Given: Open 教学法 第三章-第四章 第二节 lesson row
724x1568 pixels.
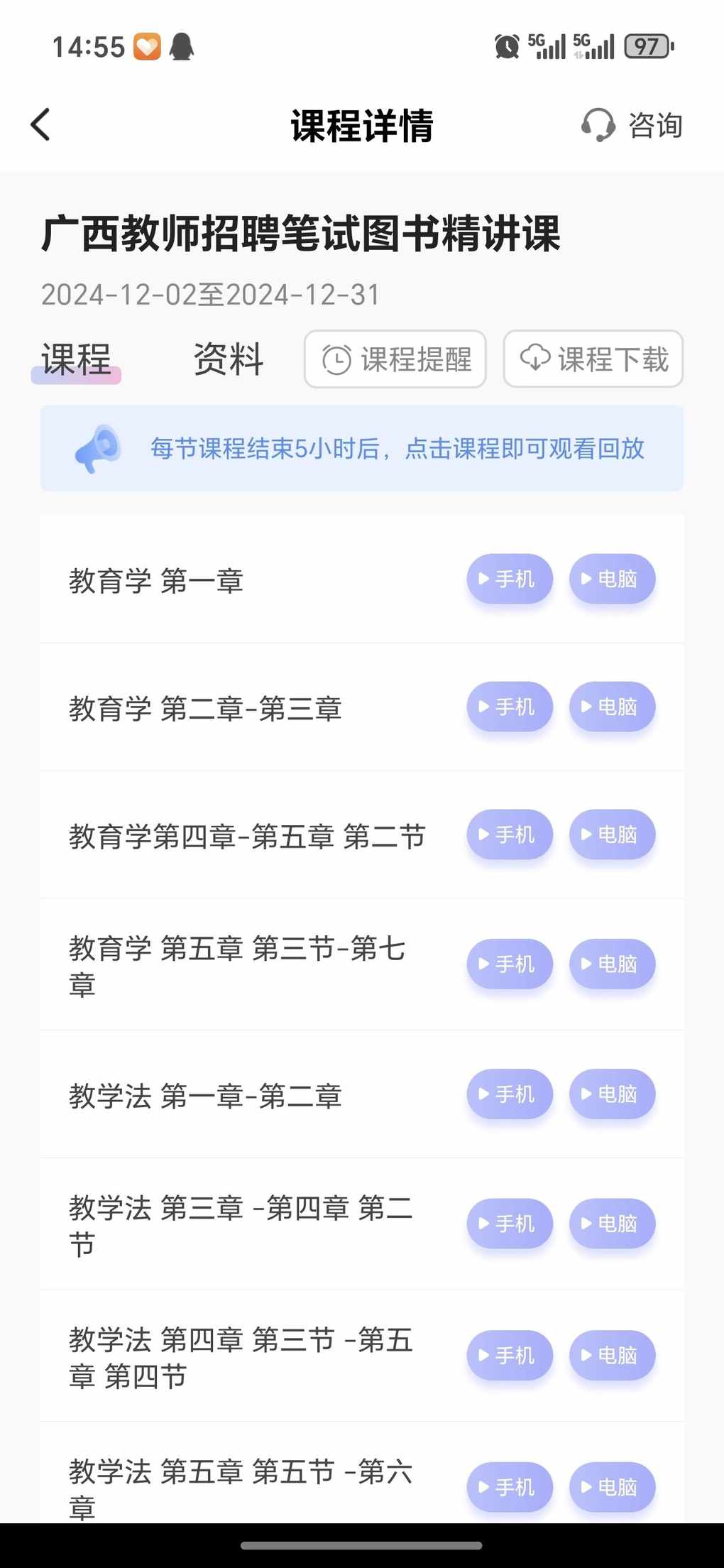Looking at the screenshot, I should [x=241, y=1225].
